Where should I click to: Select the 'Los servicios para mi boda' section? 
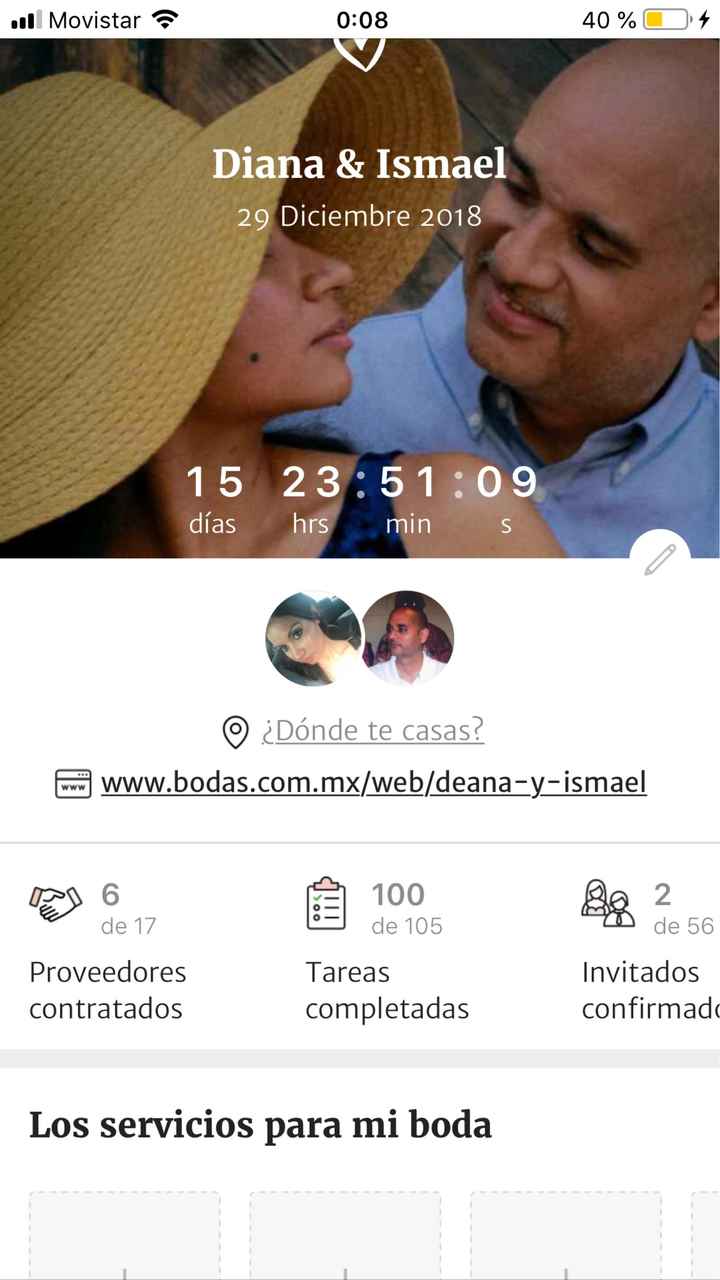(x=262, y=1125)
